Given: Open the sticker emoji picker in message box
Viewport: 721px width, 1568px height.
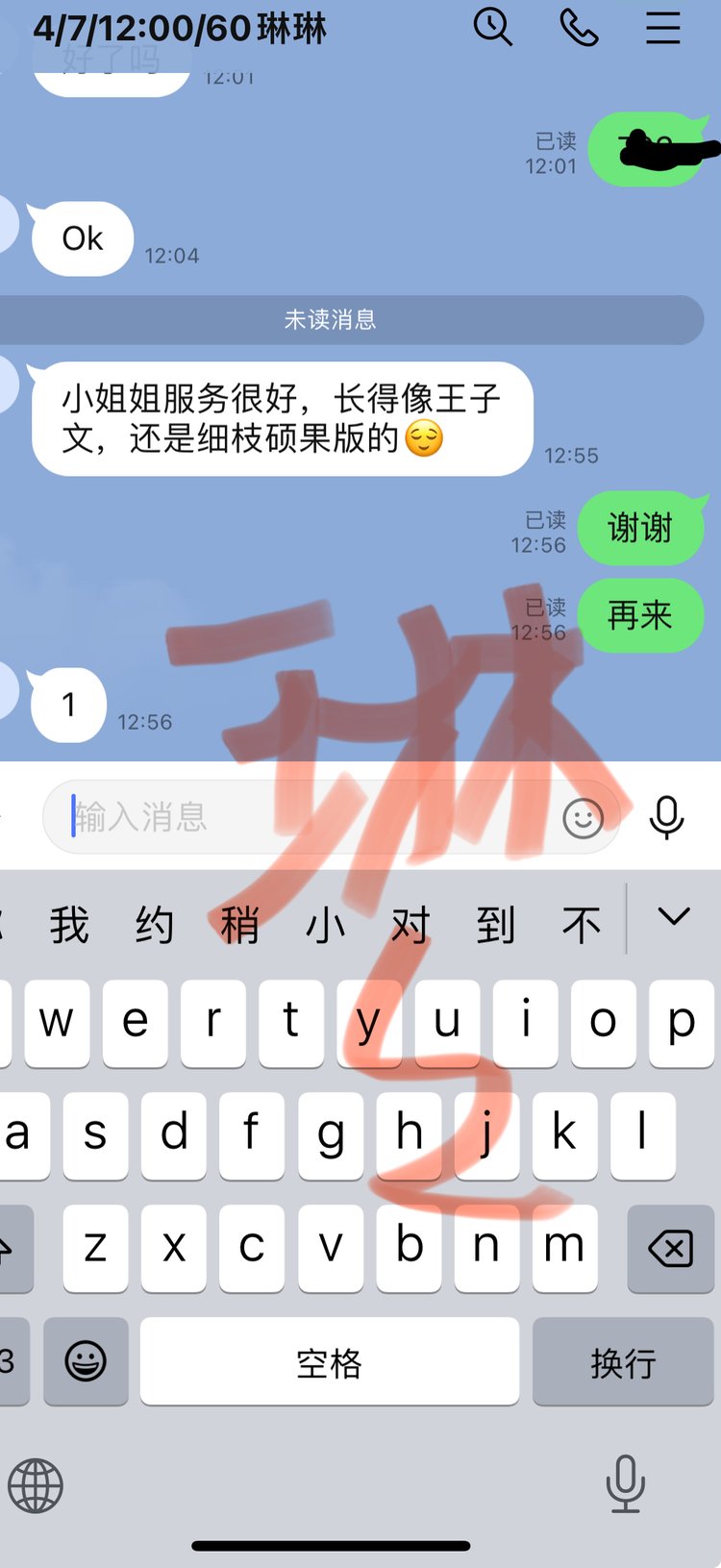Looking at the screenshot, I should tap(583, 818).
